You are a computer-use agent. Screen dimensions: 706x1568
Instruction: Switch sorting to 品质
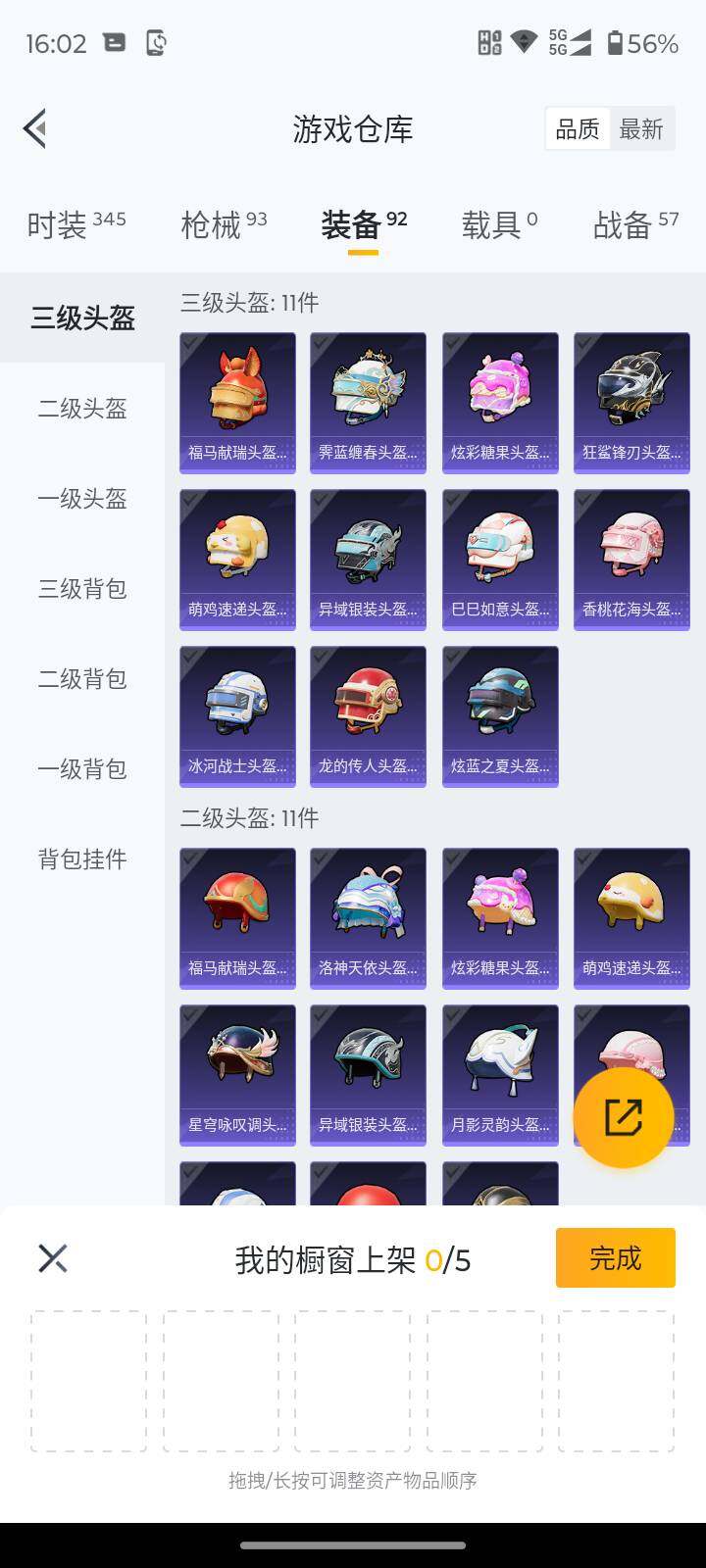pos(578,128)
